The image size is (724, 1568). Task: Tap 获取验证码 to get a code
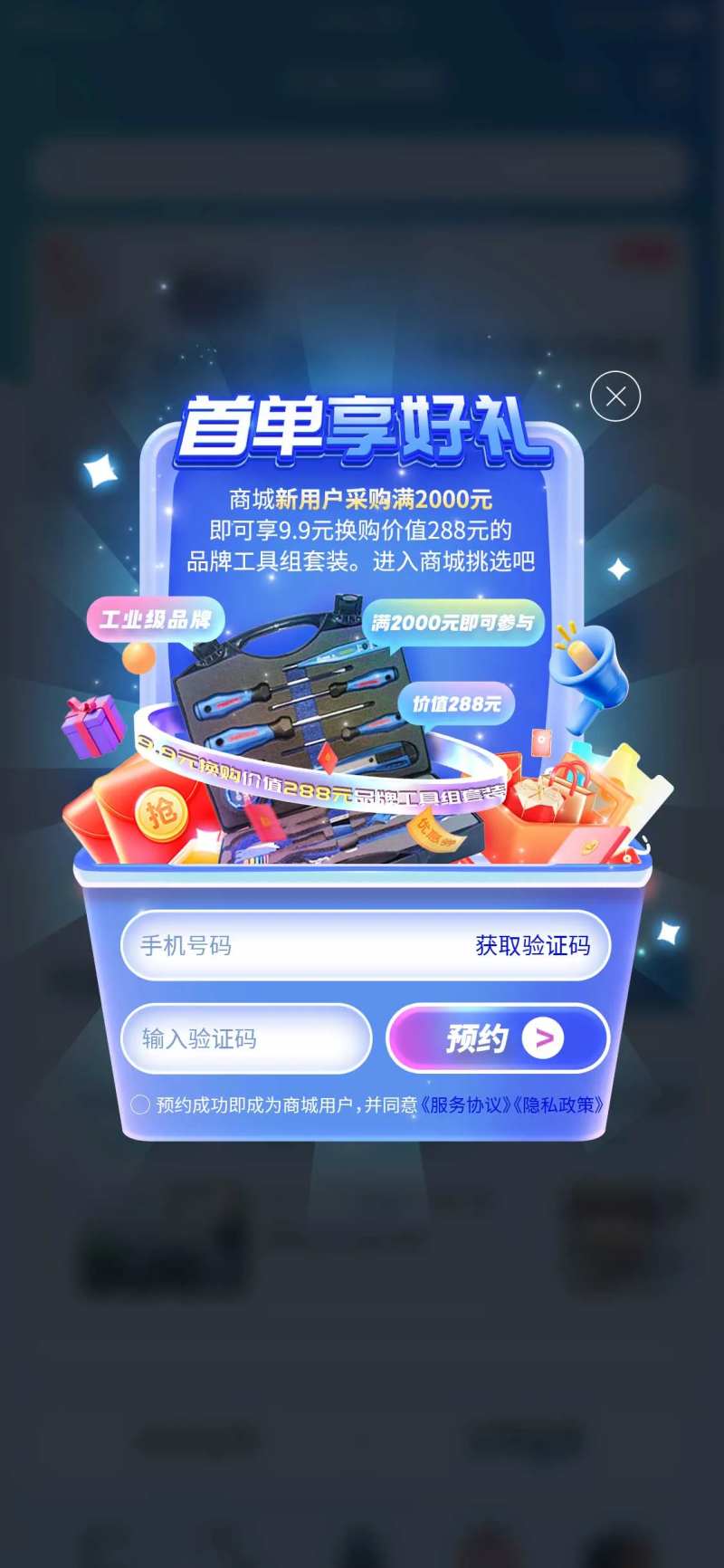point(533,945)
